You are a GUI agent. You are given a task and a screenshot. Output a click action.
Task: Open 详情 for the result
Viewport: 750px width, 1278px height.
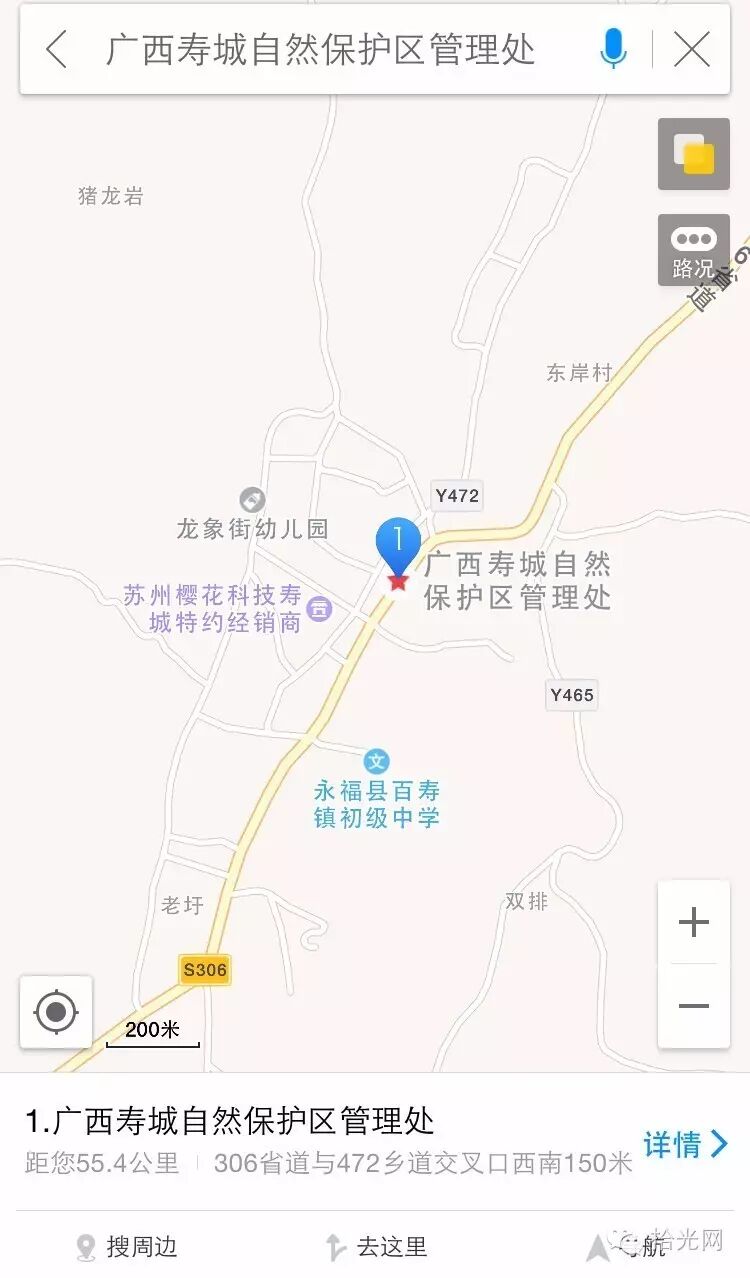pyautogui.click(x=686, y=1144)
